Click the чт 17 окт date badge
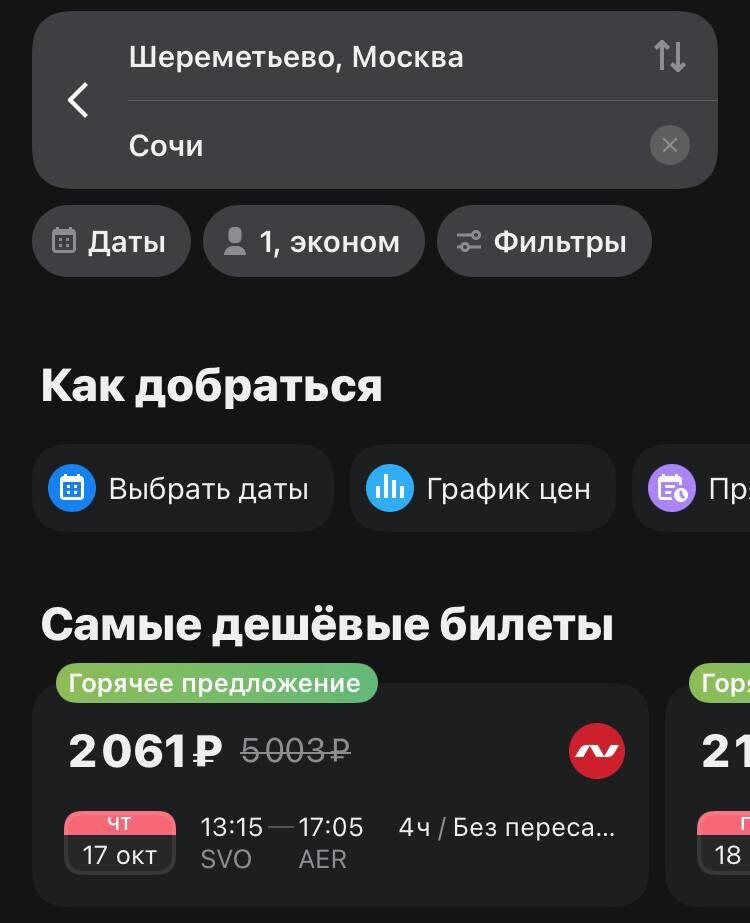 119,841
